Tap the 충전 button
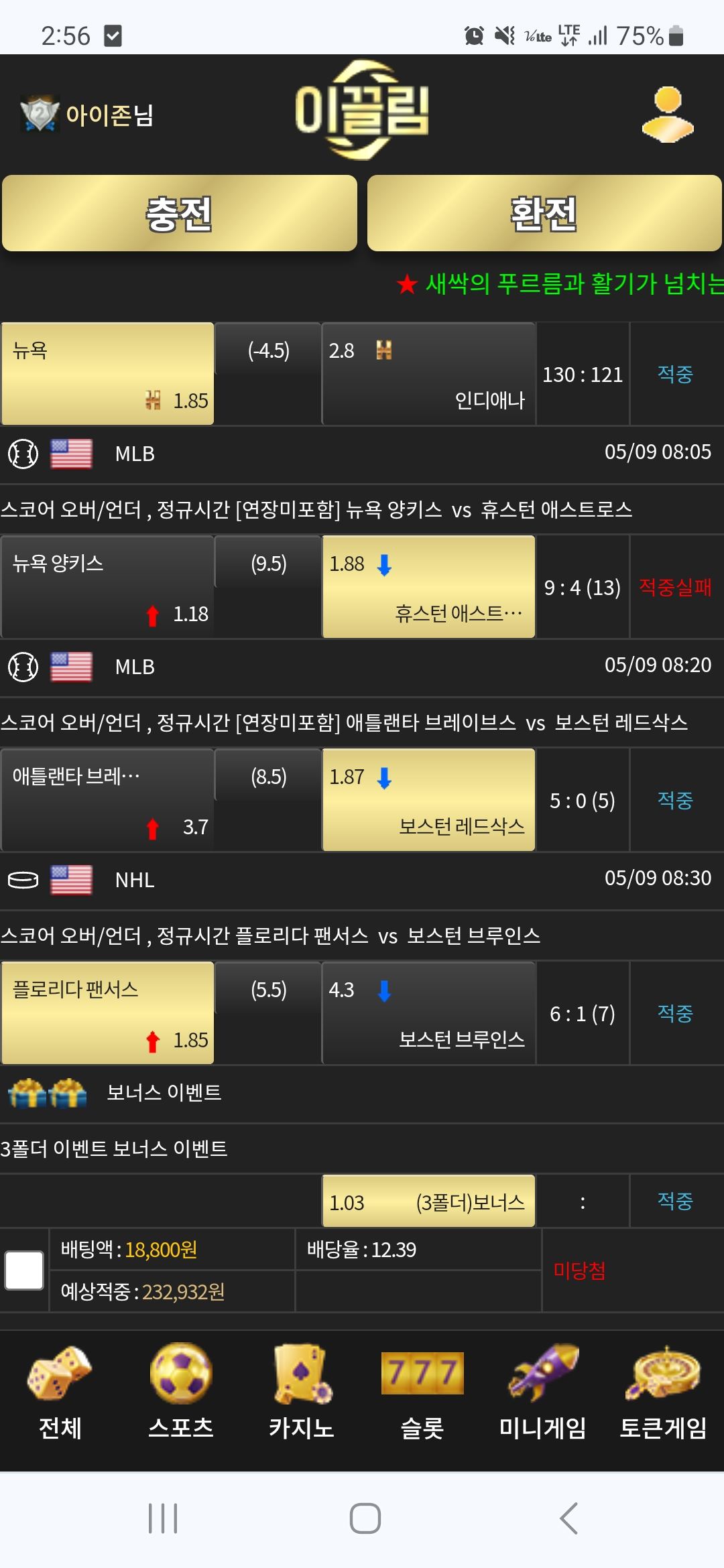 click(x=180, y=214)
